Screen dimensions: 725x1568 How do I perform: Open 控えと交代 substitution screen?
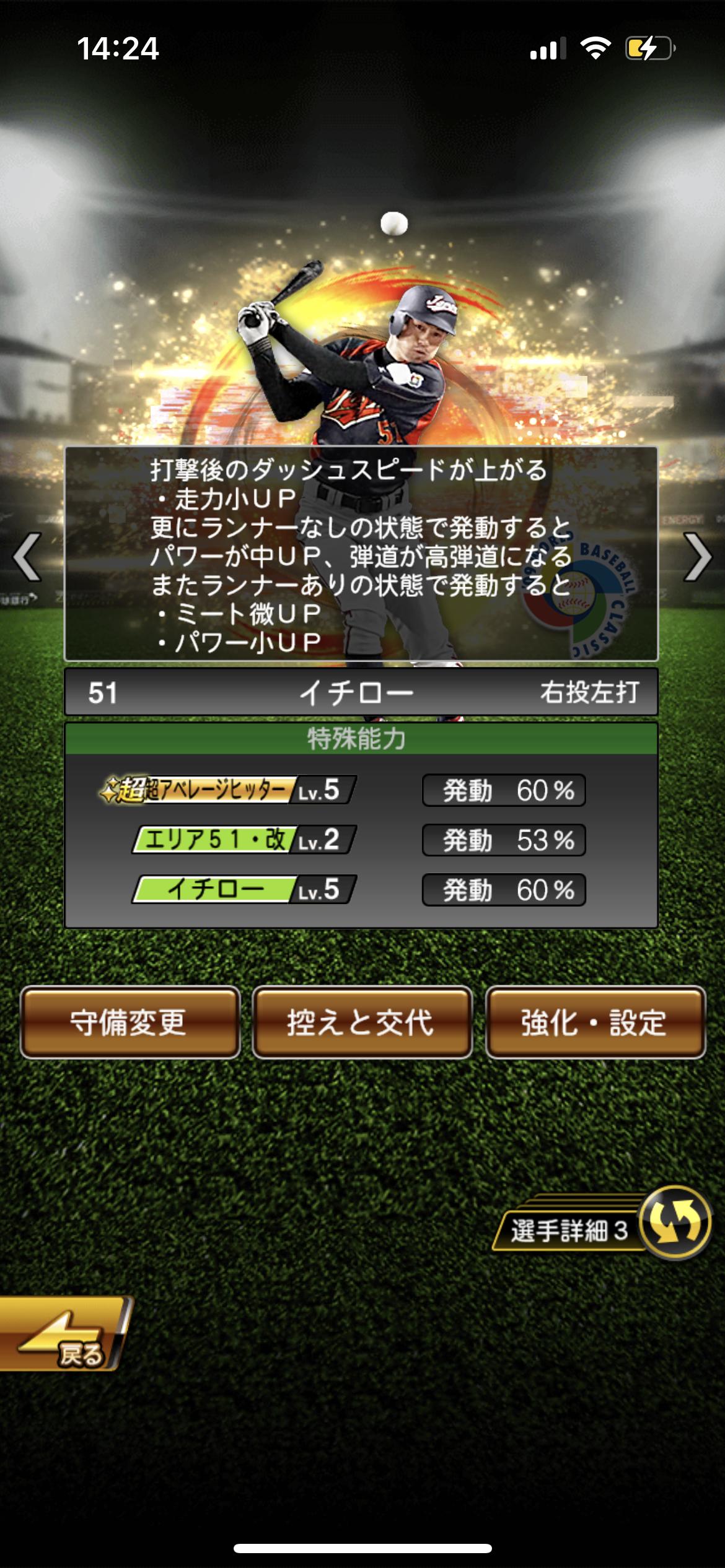(362, 1022)
